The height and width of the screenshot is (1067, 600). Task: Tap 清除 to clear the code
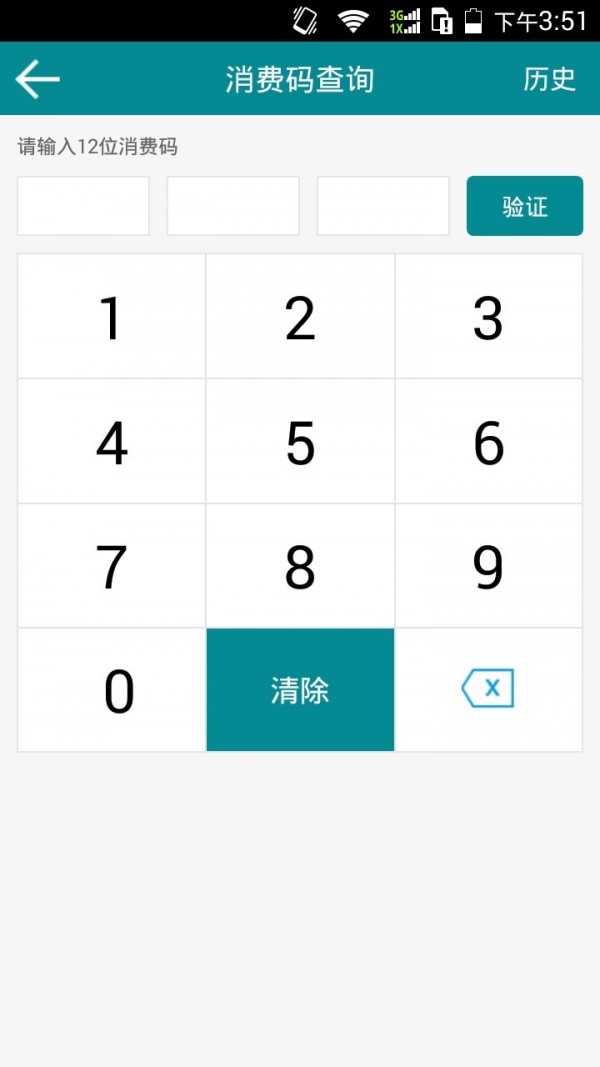300,690
